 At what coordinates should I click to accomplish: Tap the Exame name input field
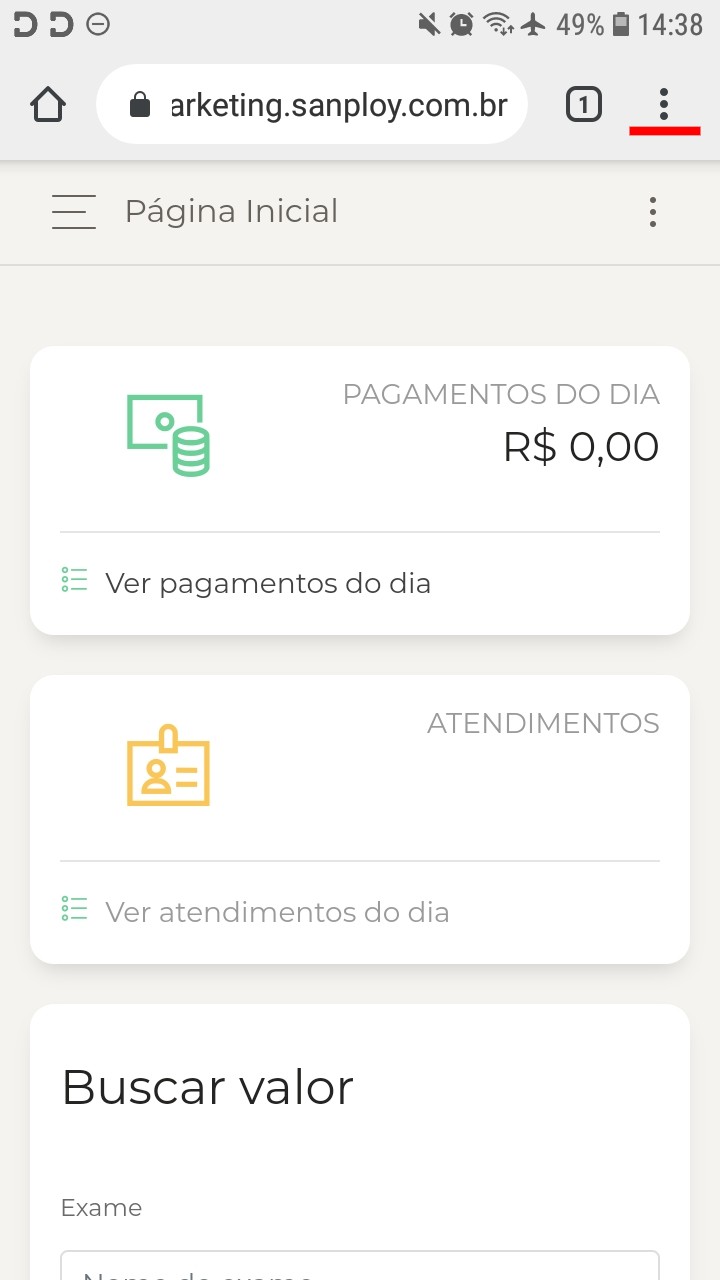tap(360, 1265)
